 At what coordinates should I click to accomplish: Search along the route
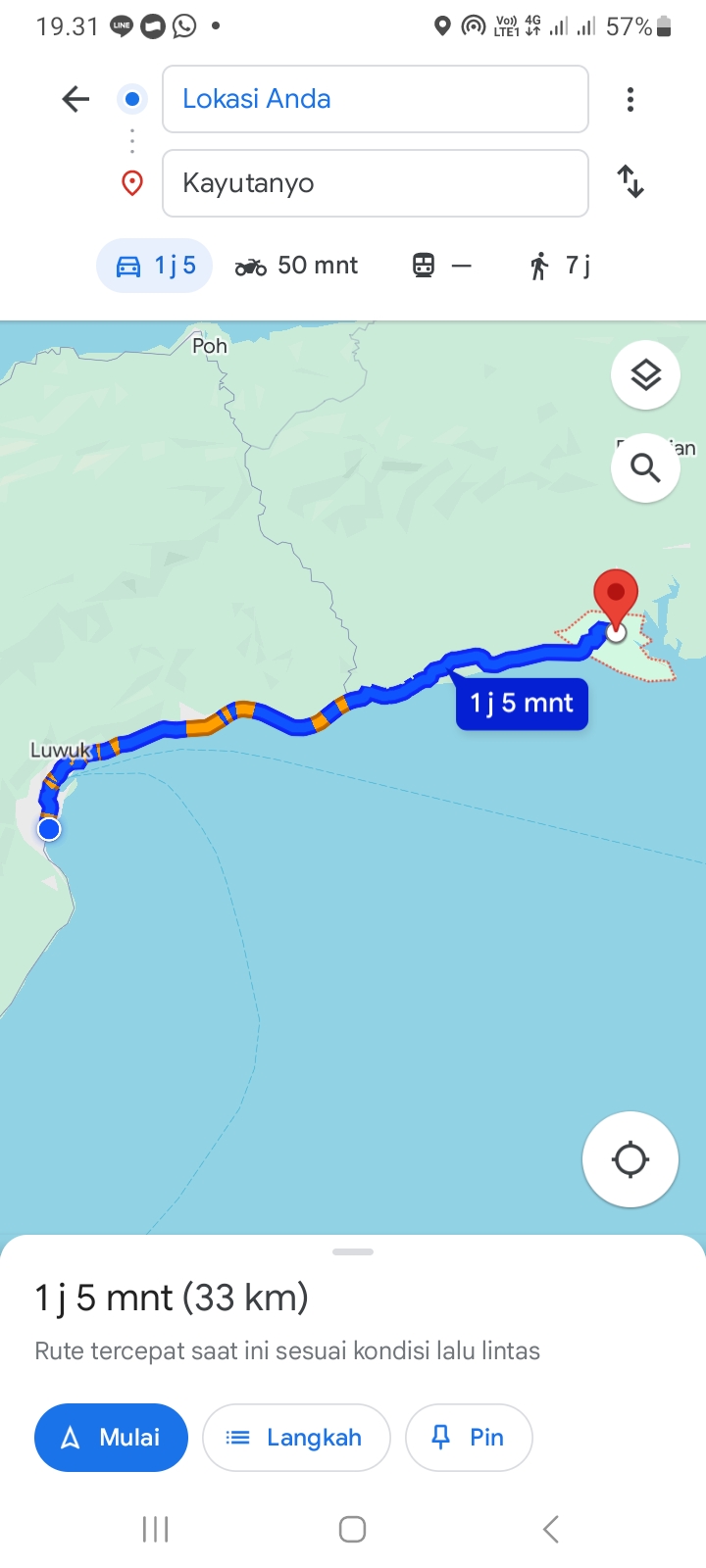pyautogui.click(x=645, y=468)
